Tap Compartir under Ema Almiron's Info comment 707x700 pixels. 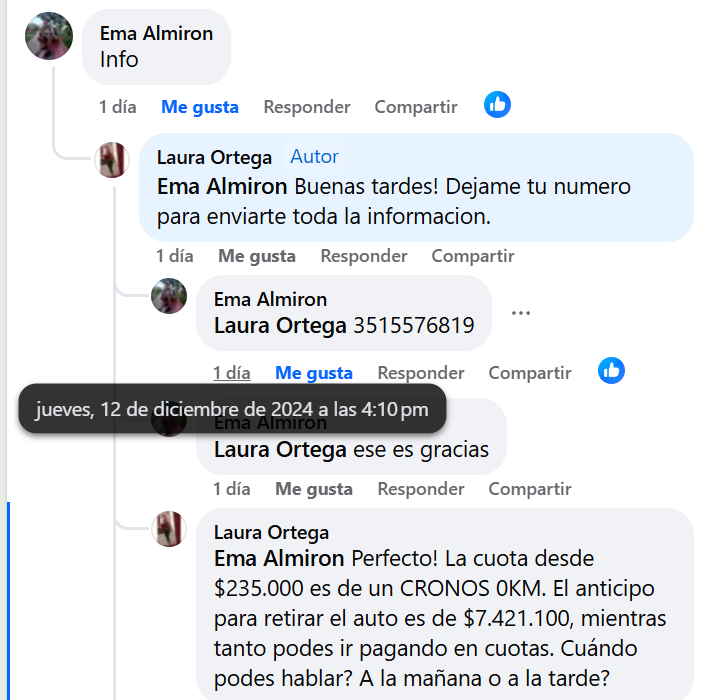tap(416, 107)
